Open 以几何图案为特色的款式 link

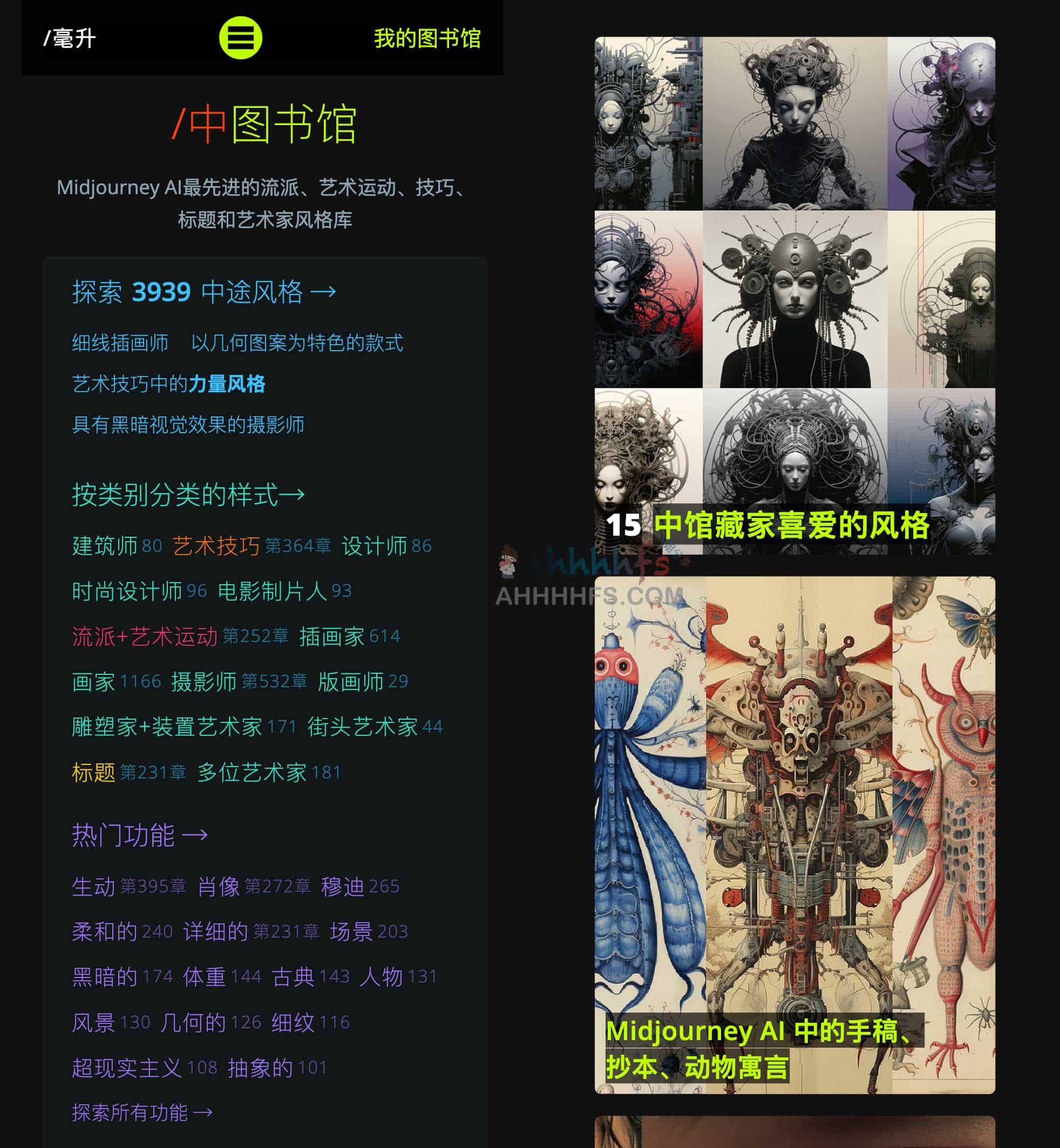click(x=296, y=343)
